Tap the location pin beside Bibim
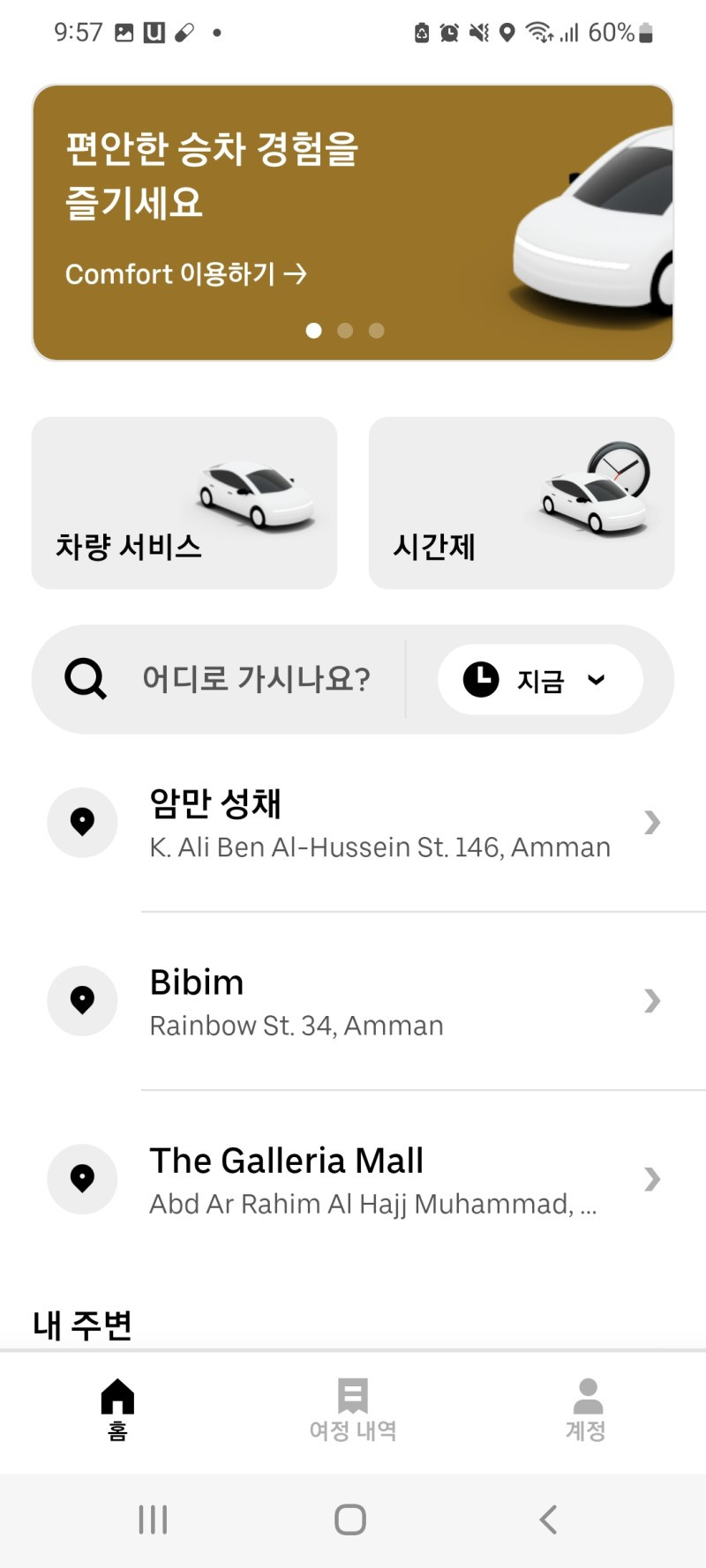Screen dimensions: 706x1568 [81, 1000]
